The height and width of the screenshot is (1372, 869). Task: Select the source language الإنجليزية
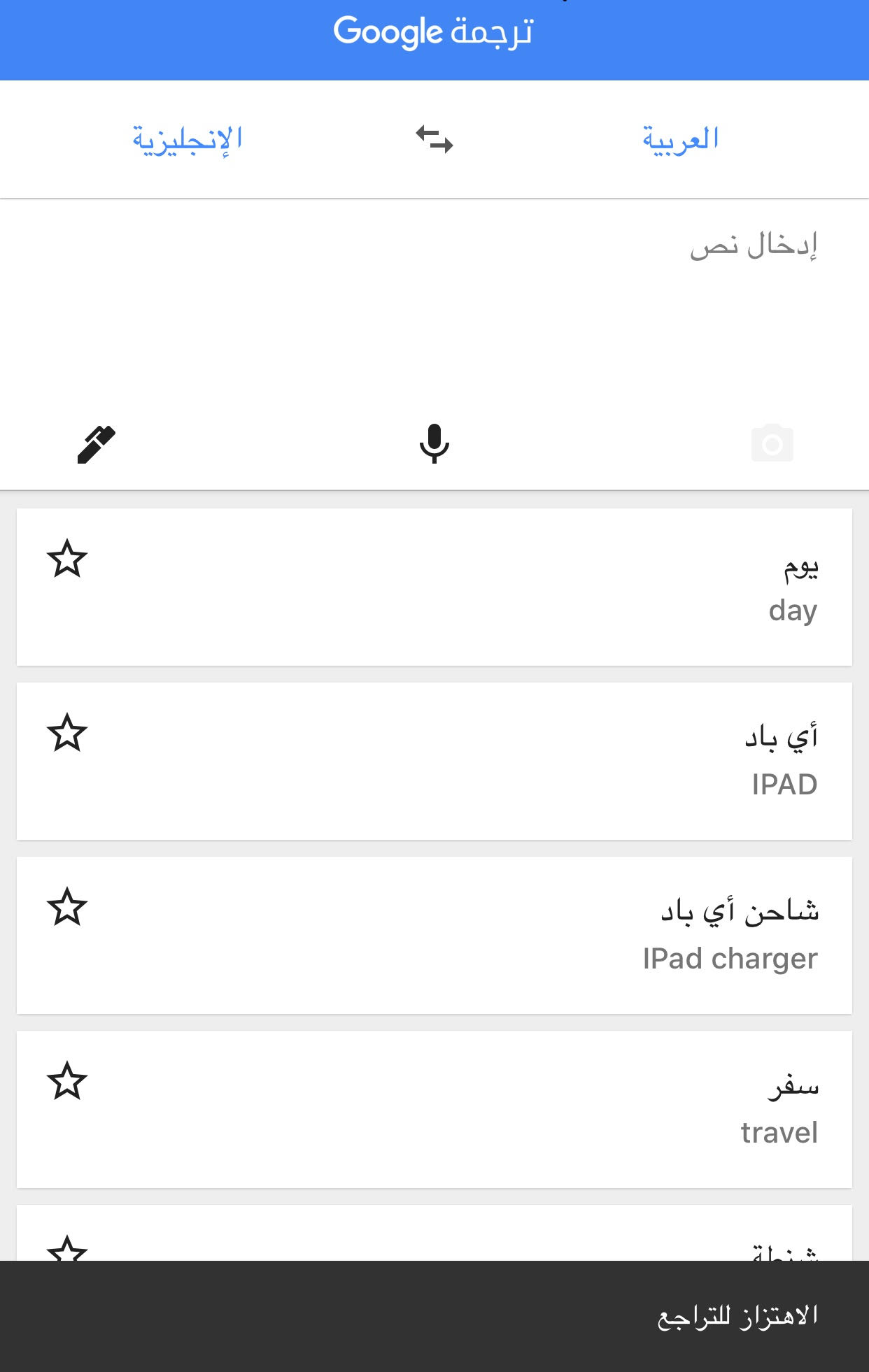[x=188, y=139]
